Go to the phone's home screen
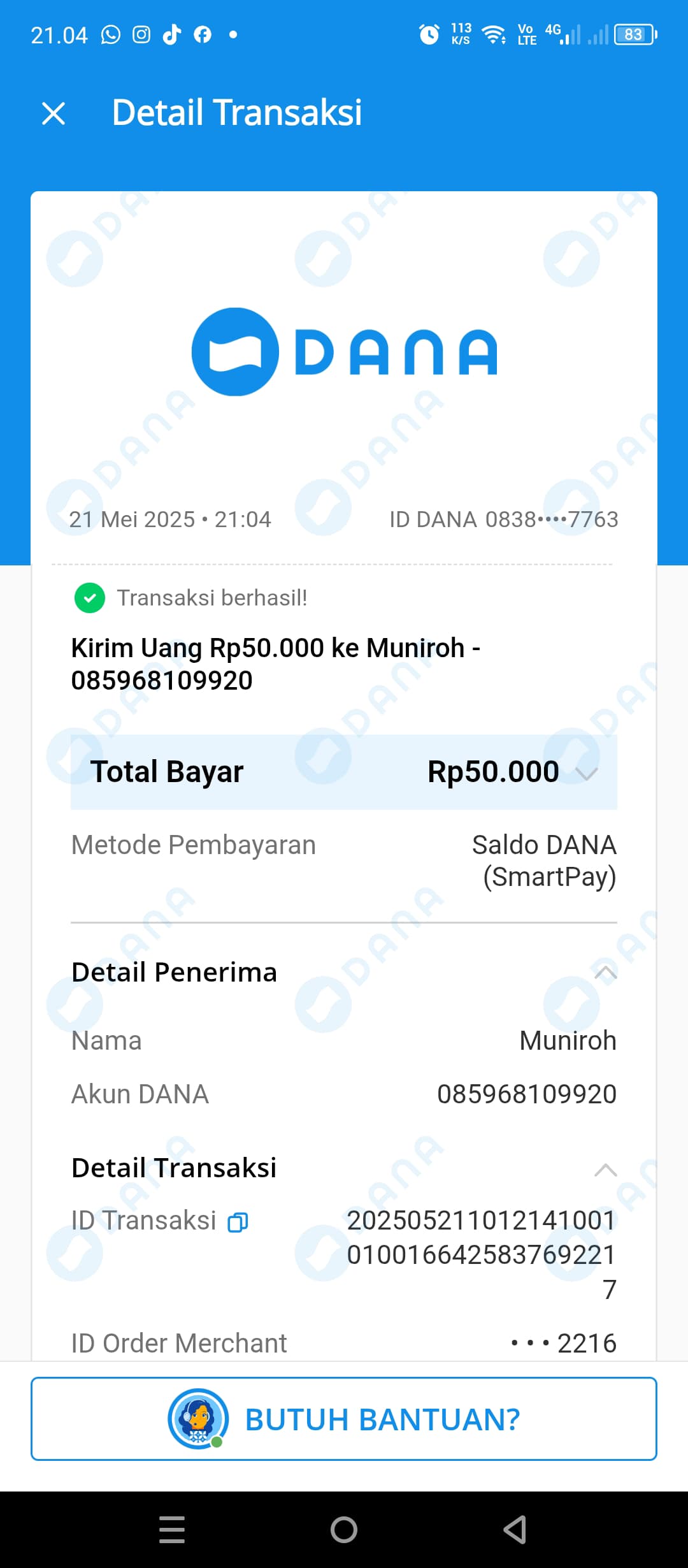This screenshot has height=1568, width=688. (x=344, y=1530)
